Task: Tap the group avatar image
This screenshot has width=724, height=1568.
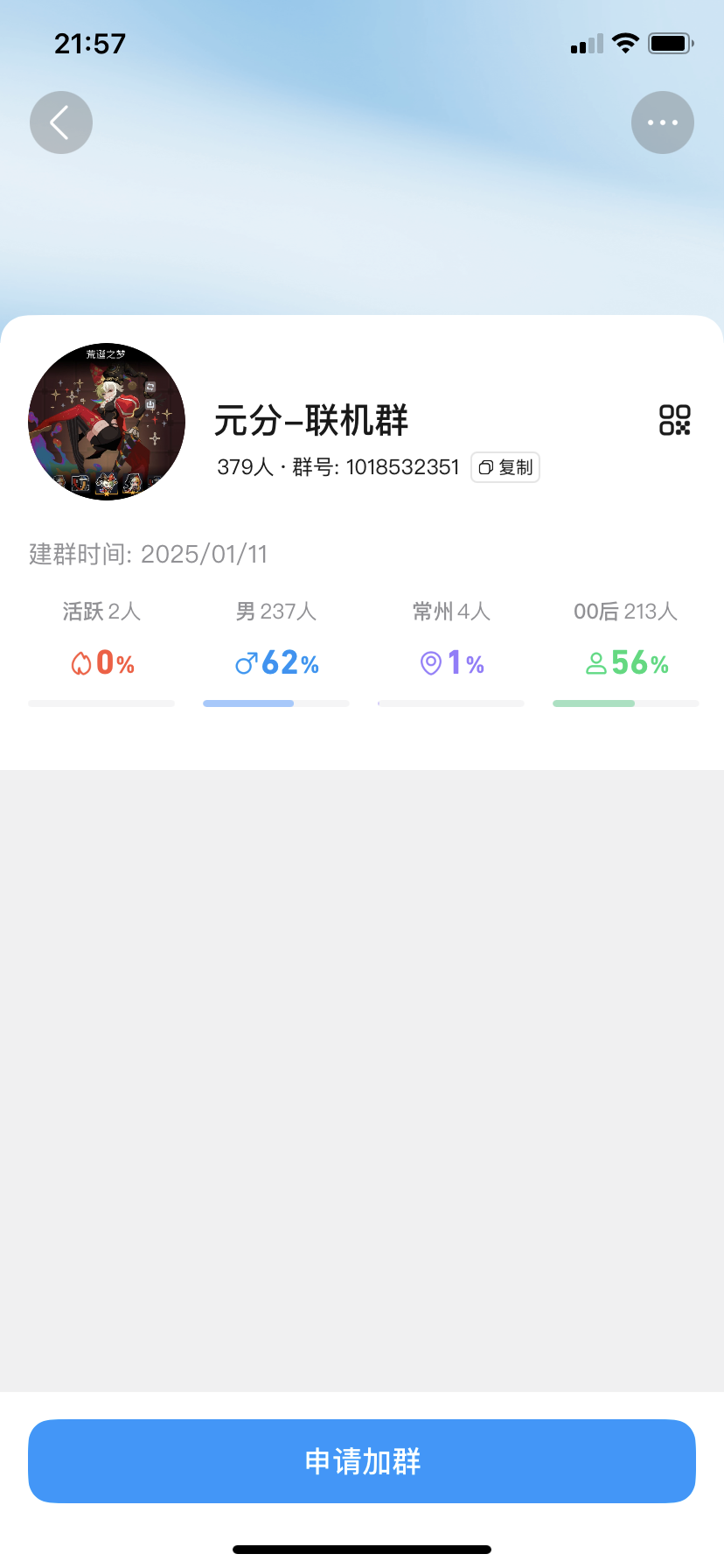Action: (x=106, y=421)
